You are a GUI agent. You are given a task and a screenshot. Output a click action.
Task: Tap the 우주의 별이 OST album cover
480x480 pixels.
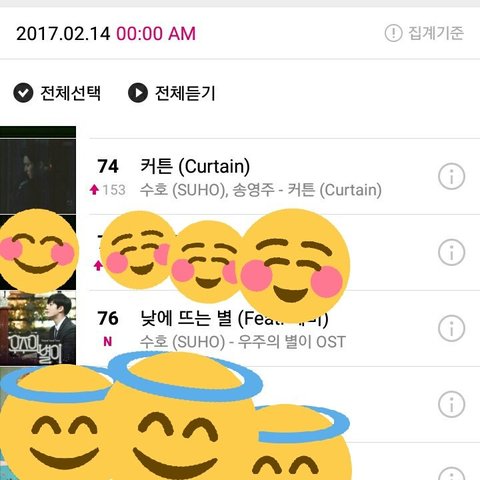(x=38, y=328)
